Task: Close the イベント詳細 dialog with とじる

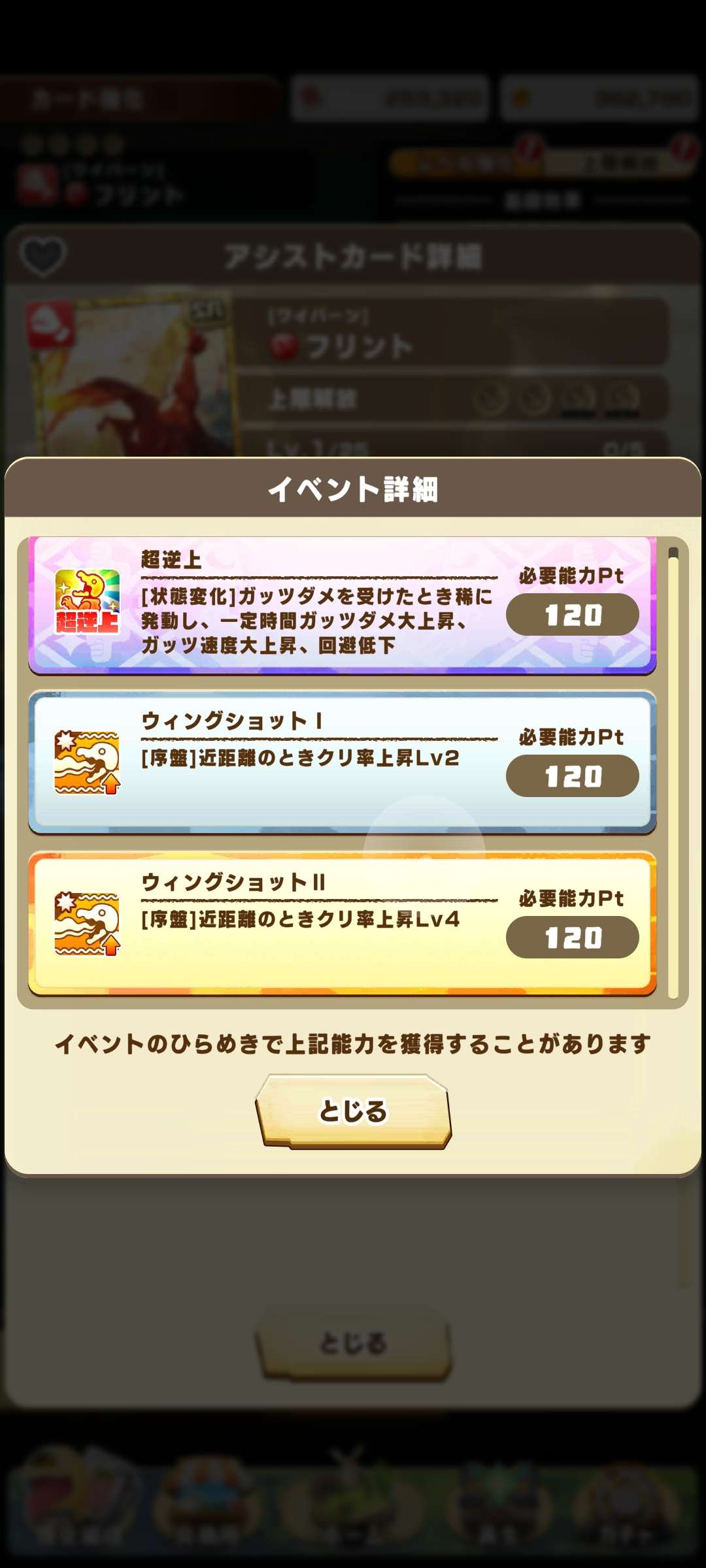Action: [x=353, y=1111]
